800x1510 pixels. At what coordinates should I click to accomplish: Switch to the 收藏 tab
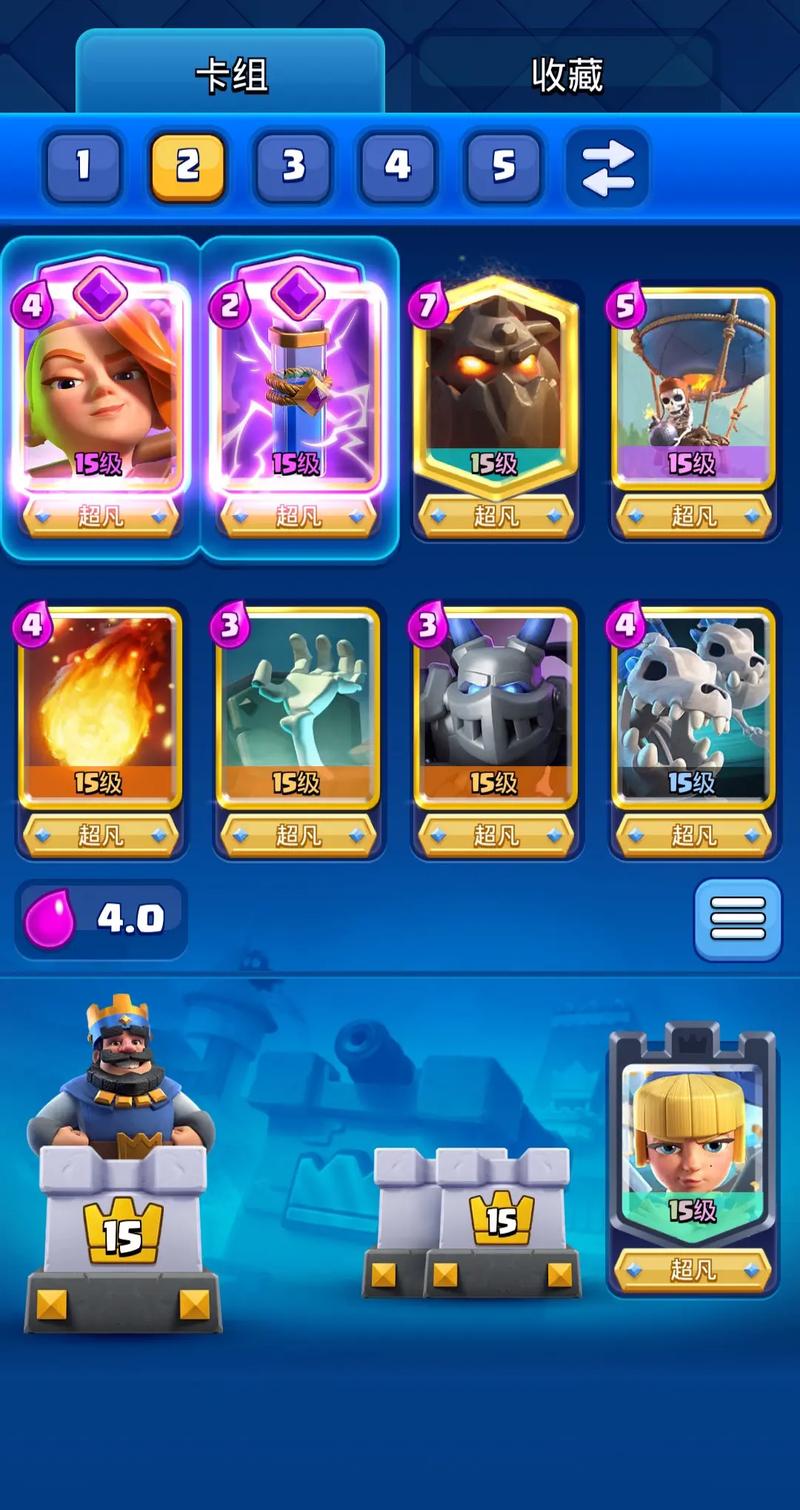click(x=567, y=74)
